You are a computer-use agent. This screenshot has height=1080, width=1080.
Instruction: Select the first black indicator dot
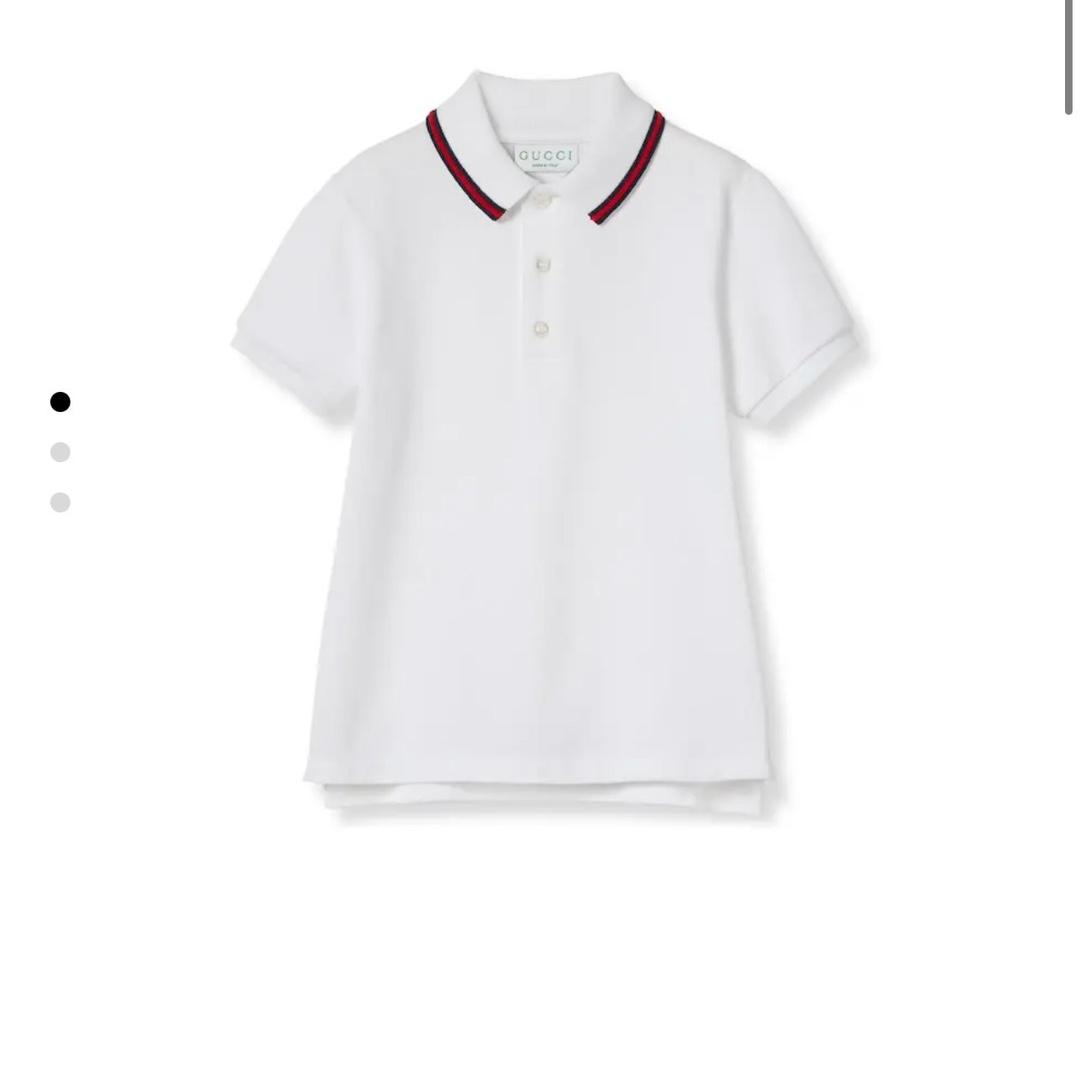click(x=60, y=402)
